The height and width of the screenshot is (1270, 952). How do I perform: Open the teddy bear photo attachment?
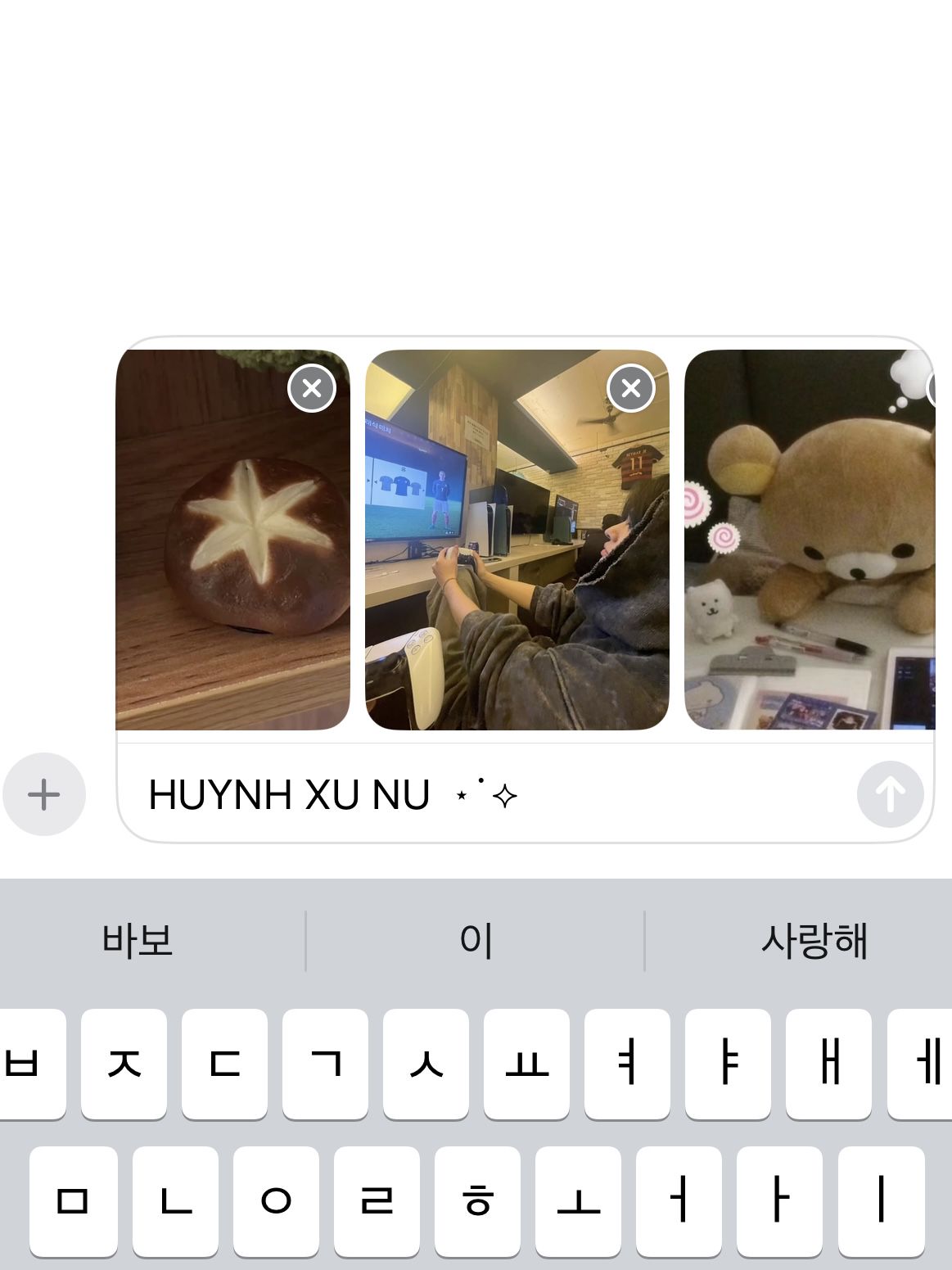click(x=810, y=540)
